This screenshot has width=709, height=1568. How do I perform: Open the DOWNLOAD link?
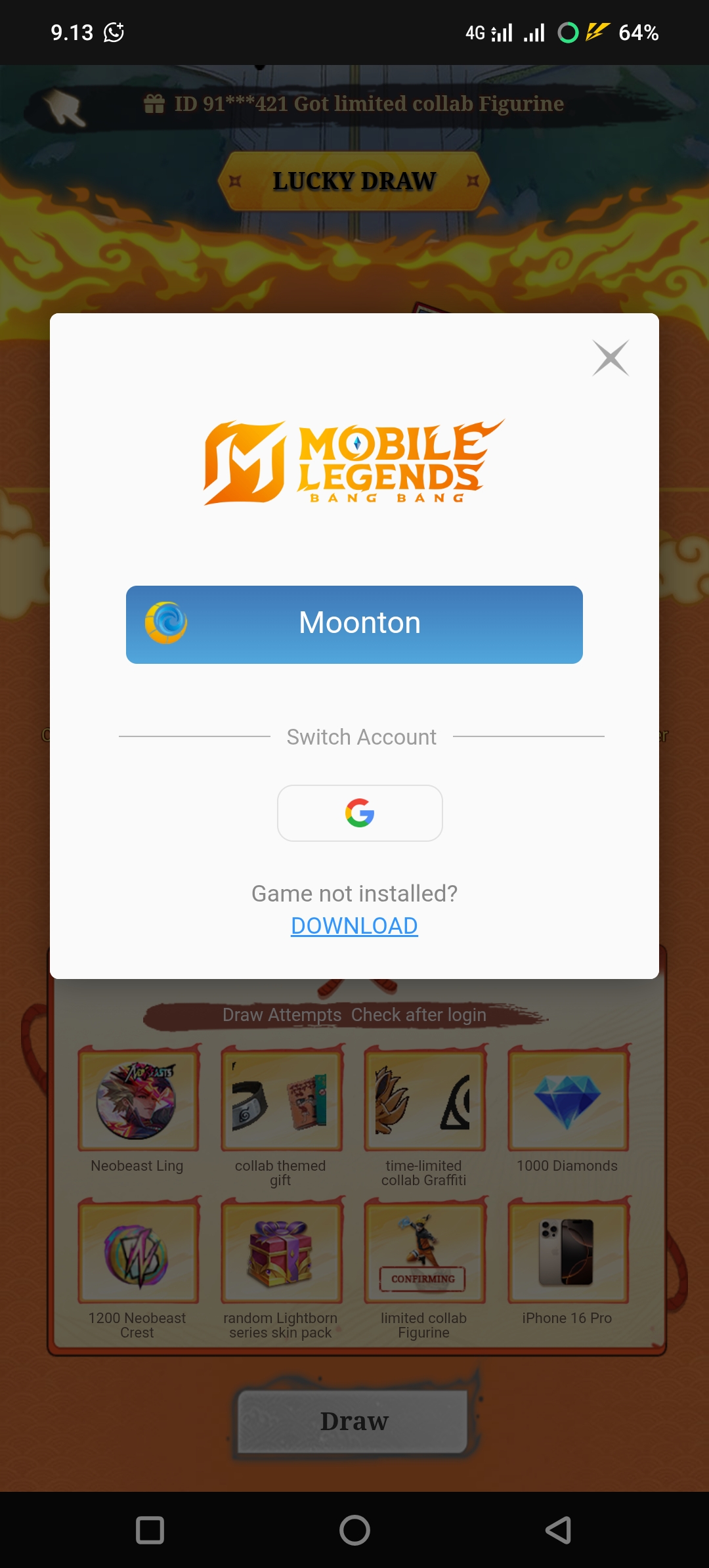click(354, 926)
